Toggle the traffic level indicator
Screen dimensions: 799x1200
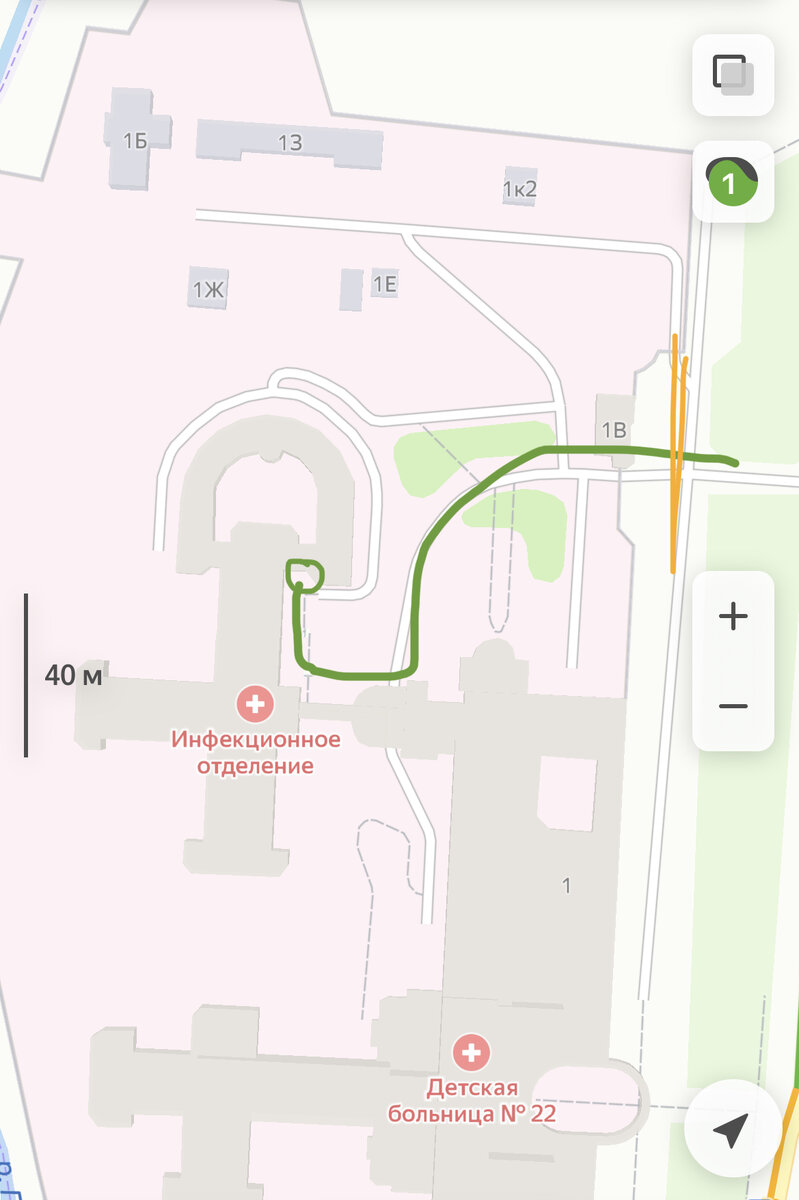[x=732, y=182]
